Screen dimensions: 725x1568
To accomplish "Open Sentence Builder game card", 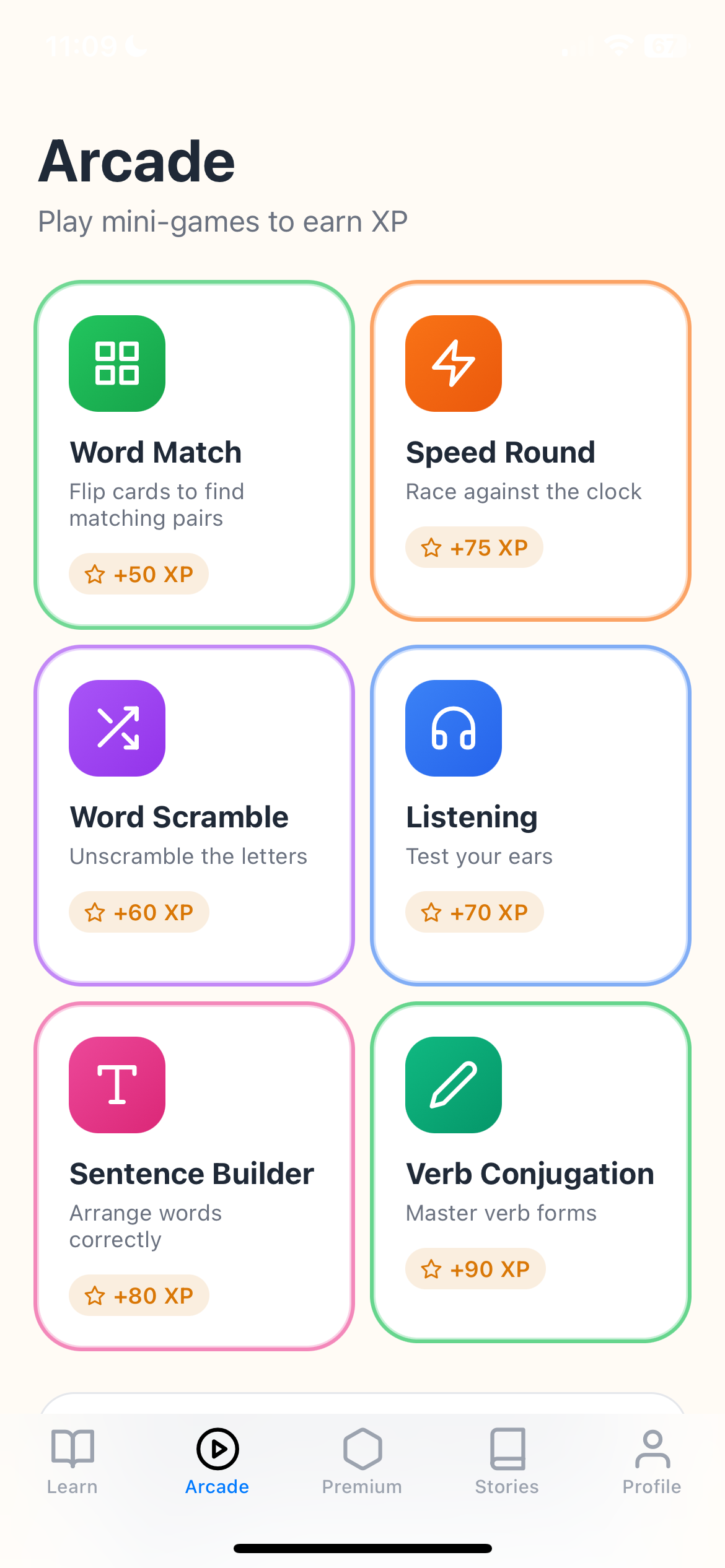I will (194, 1175).
